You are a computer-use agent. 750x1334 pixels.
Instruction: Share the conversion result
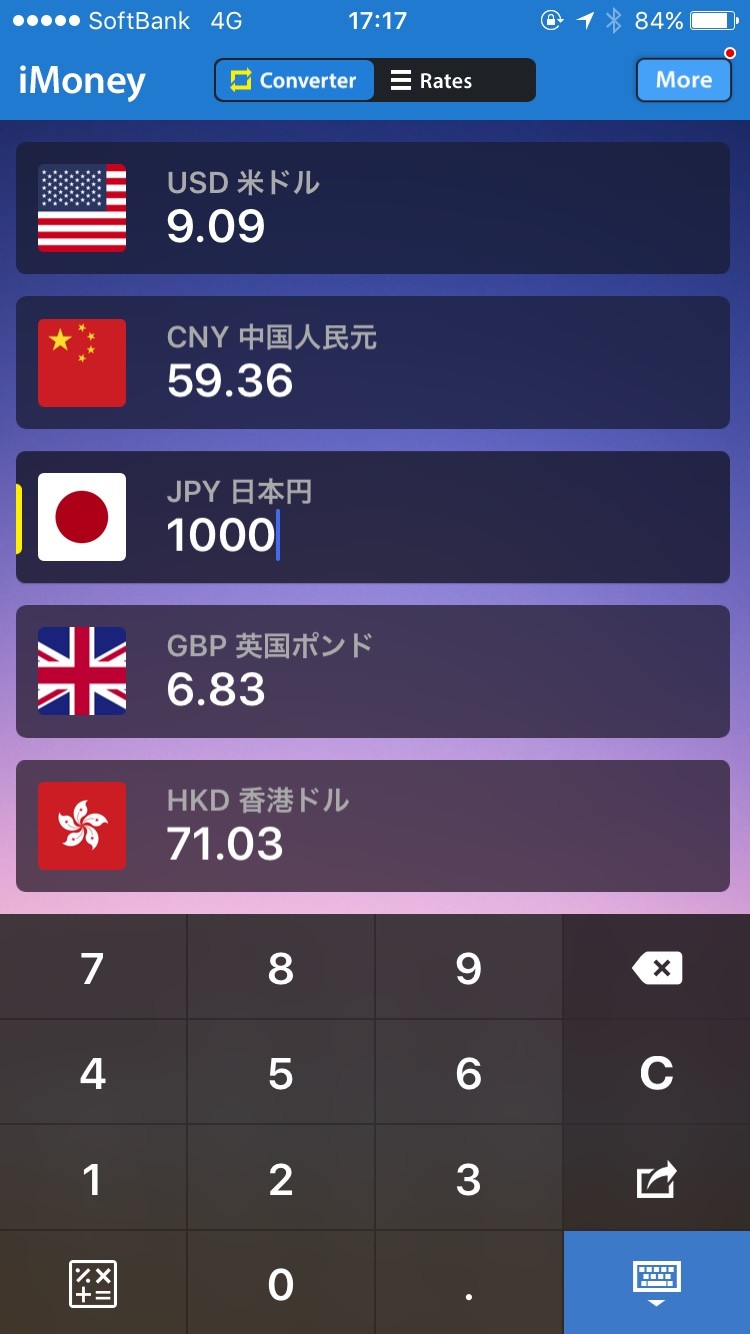(x=656, y=1180)
